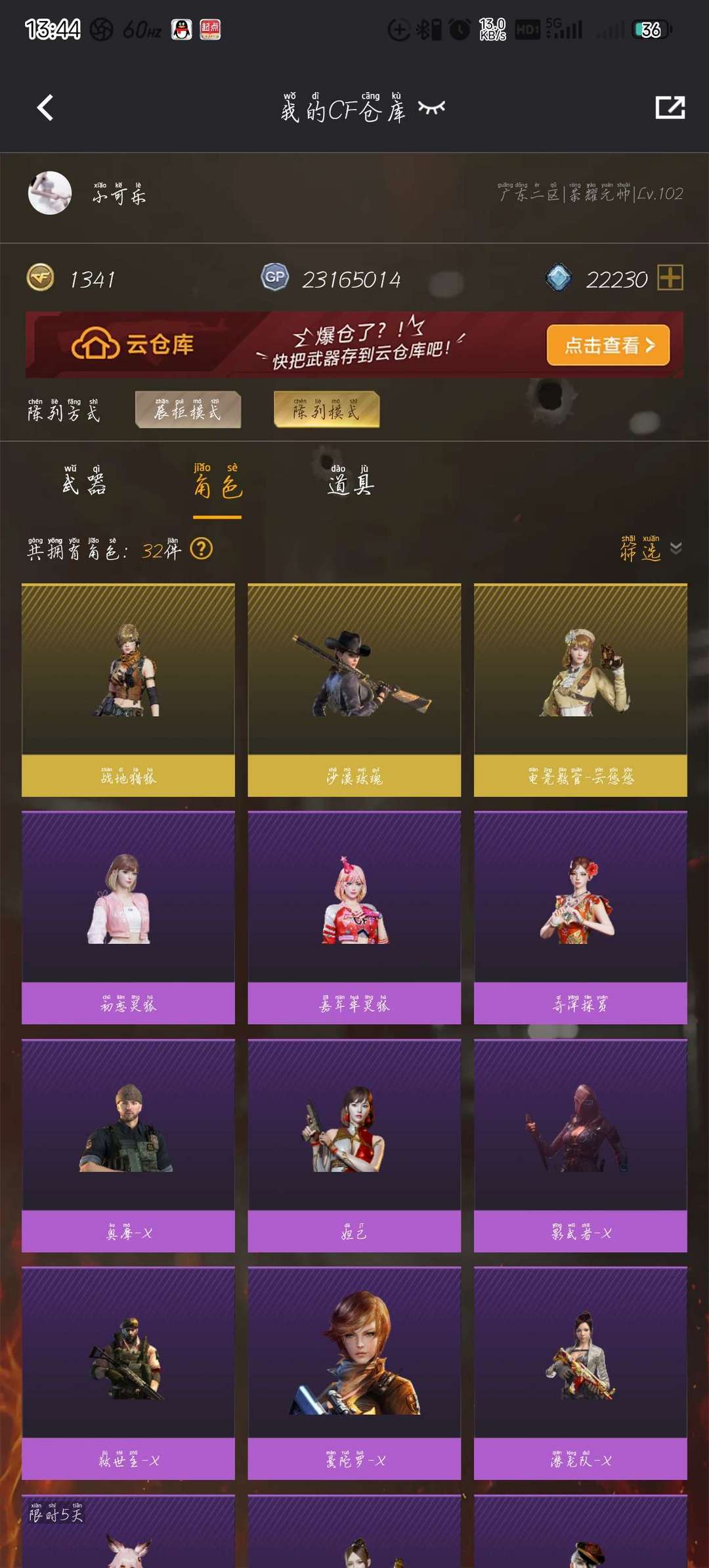Tap the plus button beside the 22230 diamonds
Viewport: 709px width, 1568px height.
pos(670,278)
